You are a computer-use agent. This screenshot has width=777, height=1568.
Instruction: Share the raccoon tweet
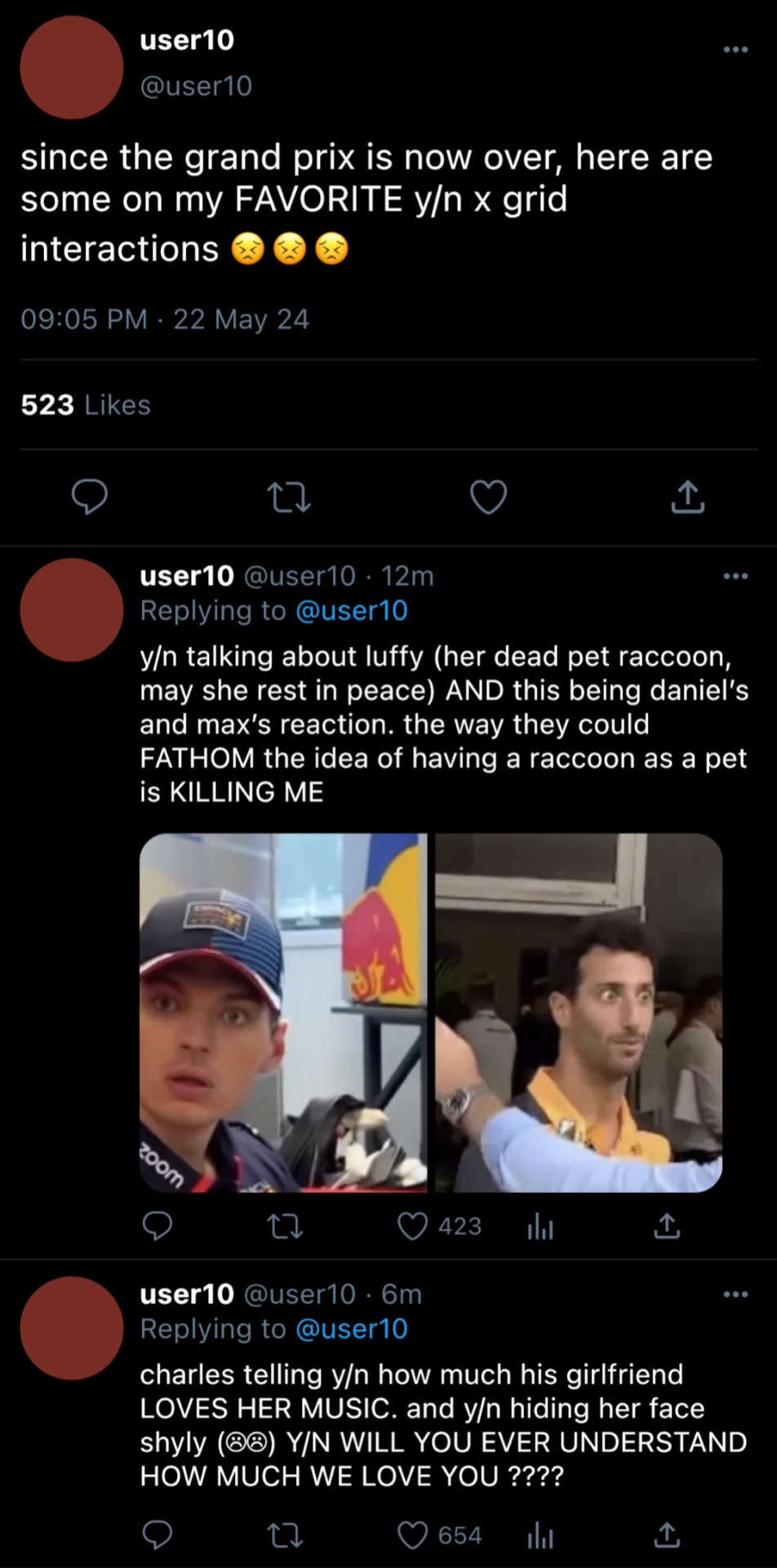tap(667, 1226)
